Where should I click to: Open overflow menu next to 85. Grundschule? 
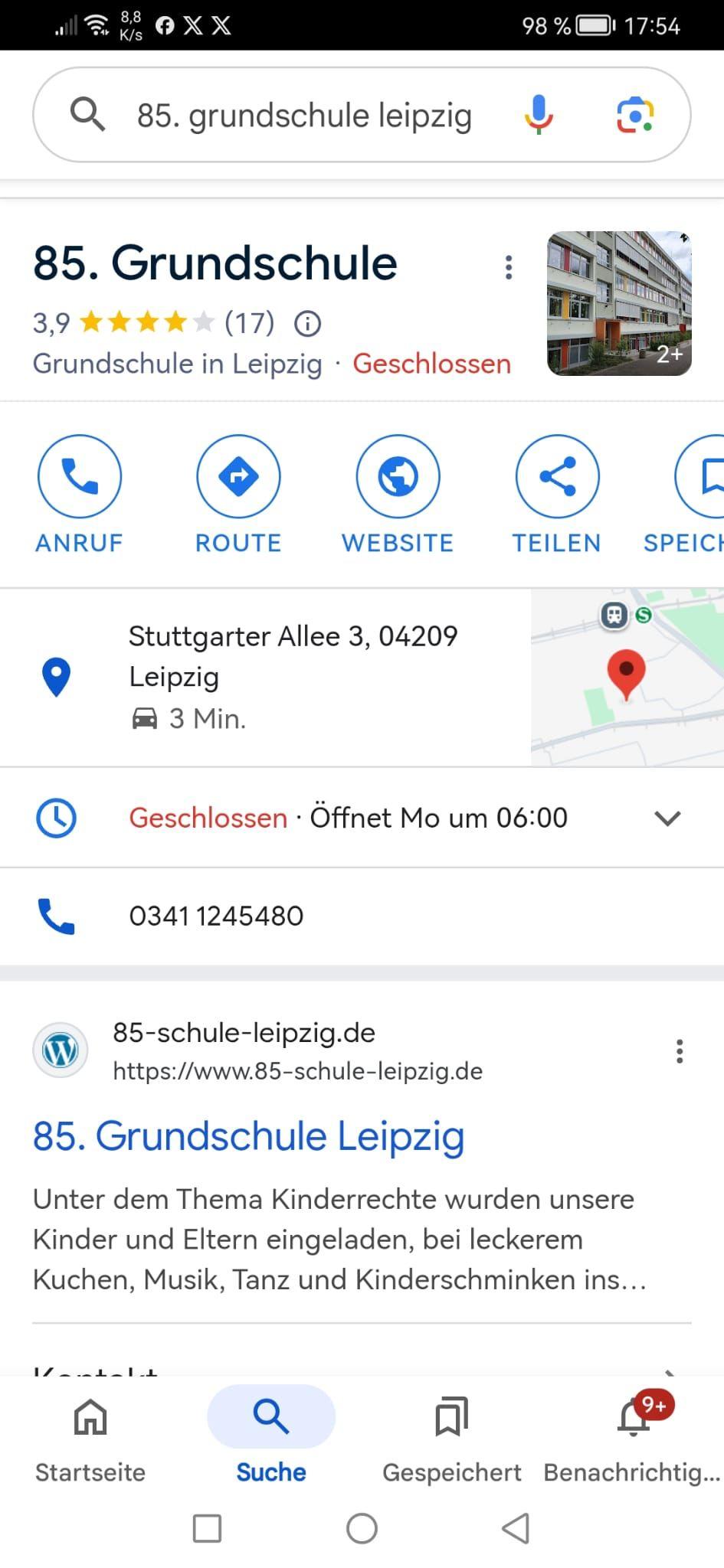[508, 267]
